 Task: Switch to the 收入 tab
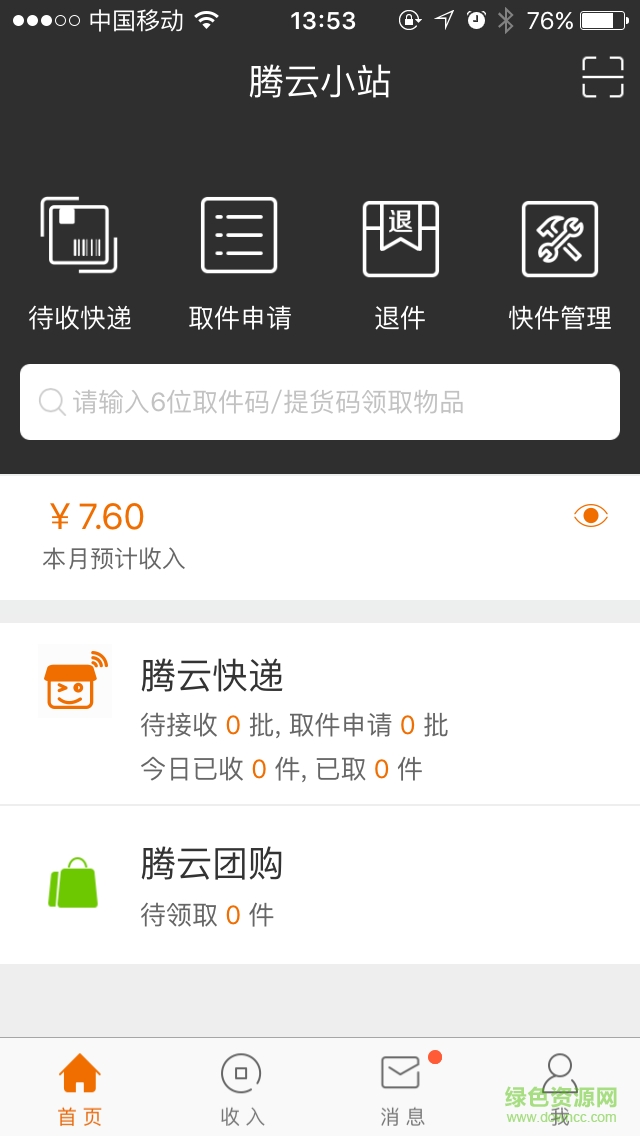pyautogui.click(x=241, y=1088)
